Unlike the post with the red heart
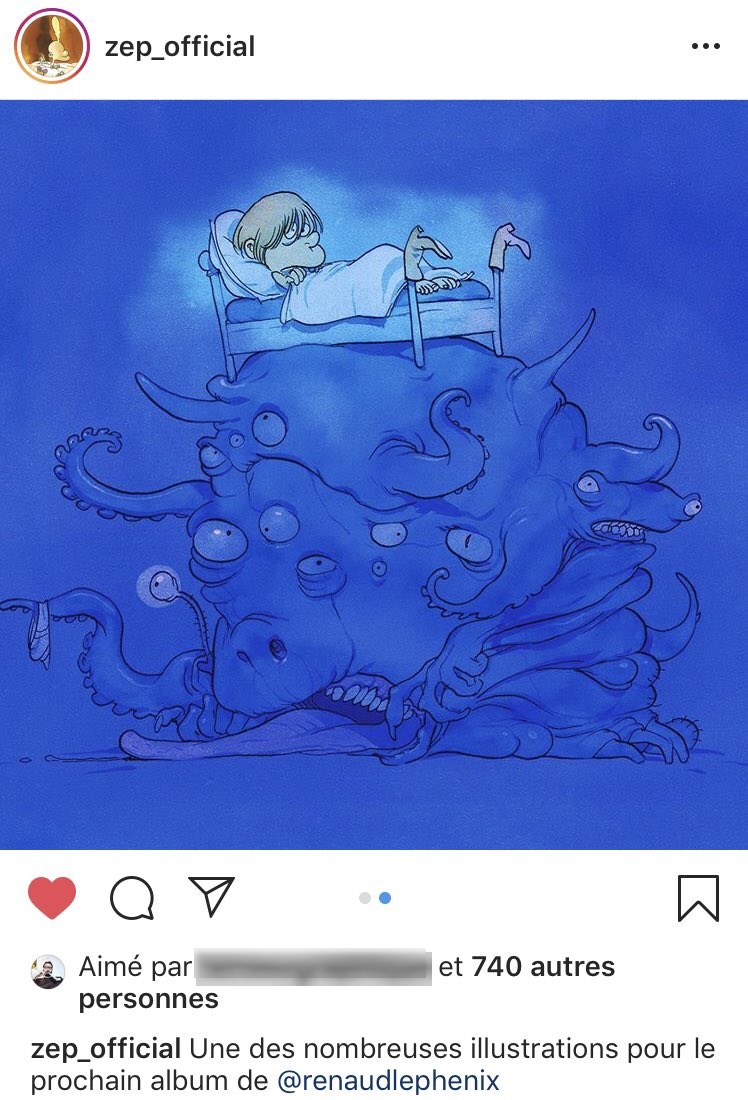Image resolution: width=748 pixels, height=1100 pixels. click(51, 897)
